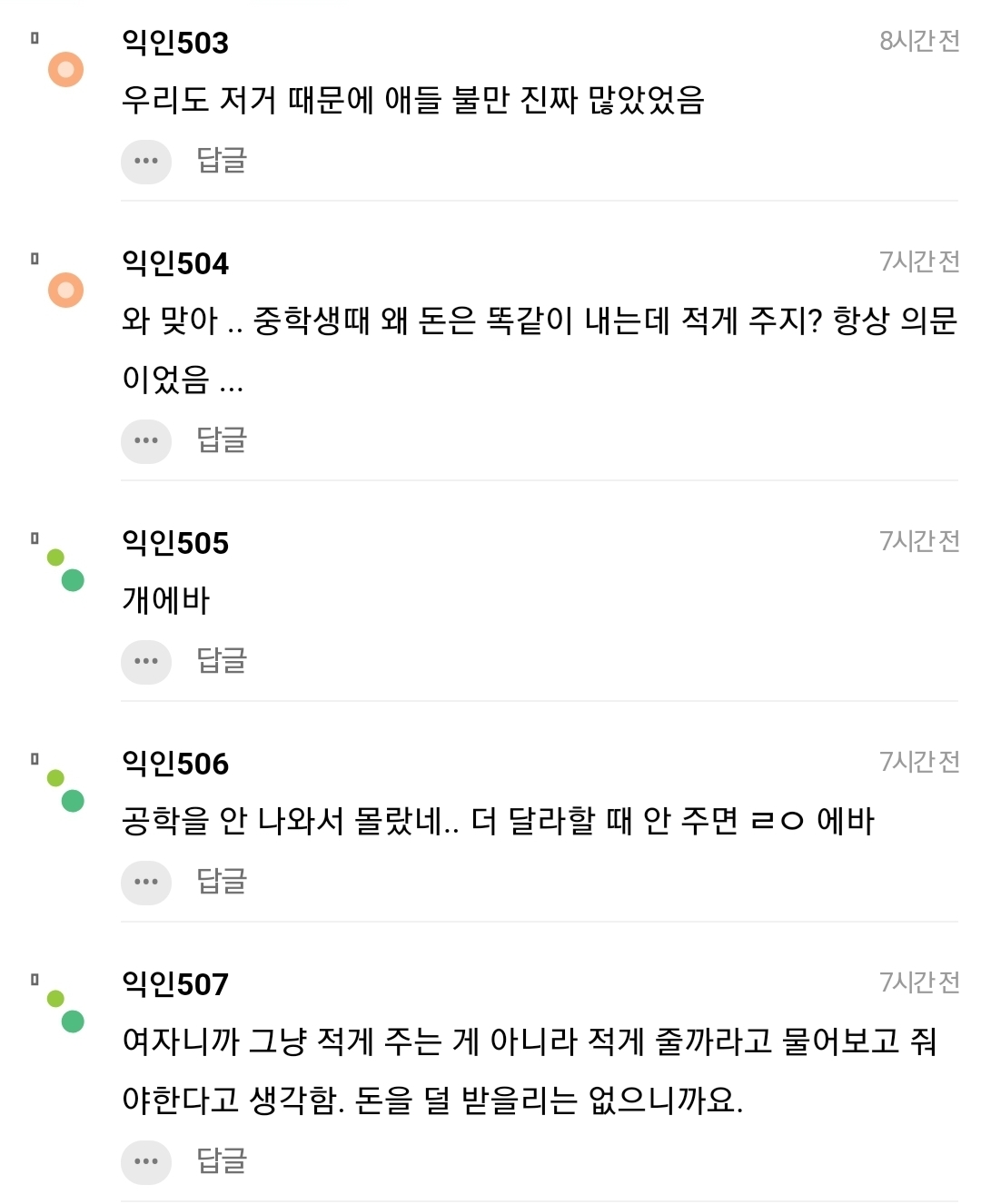This screenshot has width=981, height=1204.
Task: Toggle the small marker beside 익인505's comment
Action: 35,536
